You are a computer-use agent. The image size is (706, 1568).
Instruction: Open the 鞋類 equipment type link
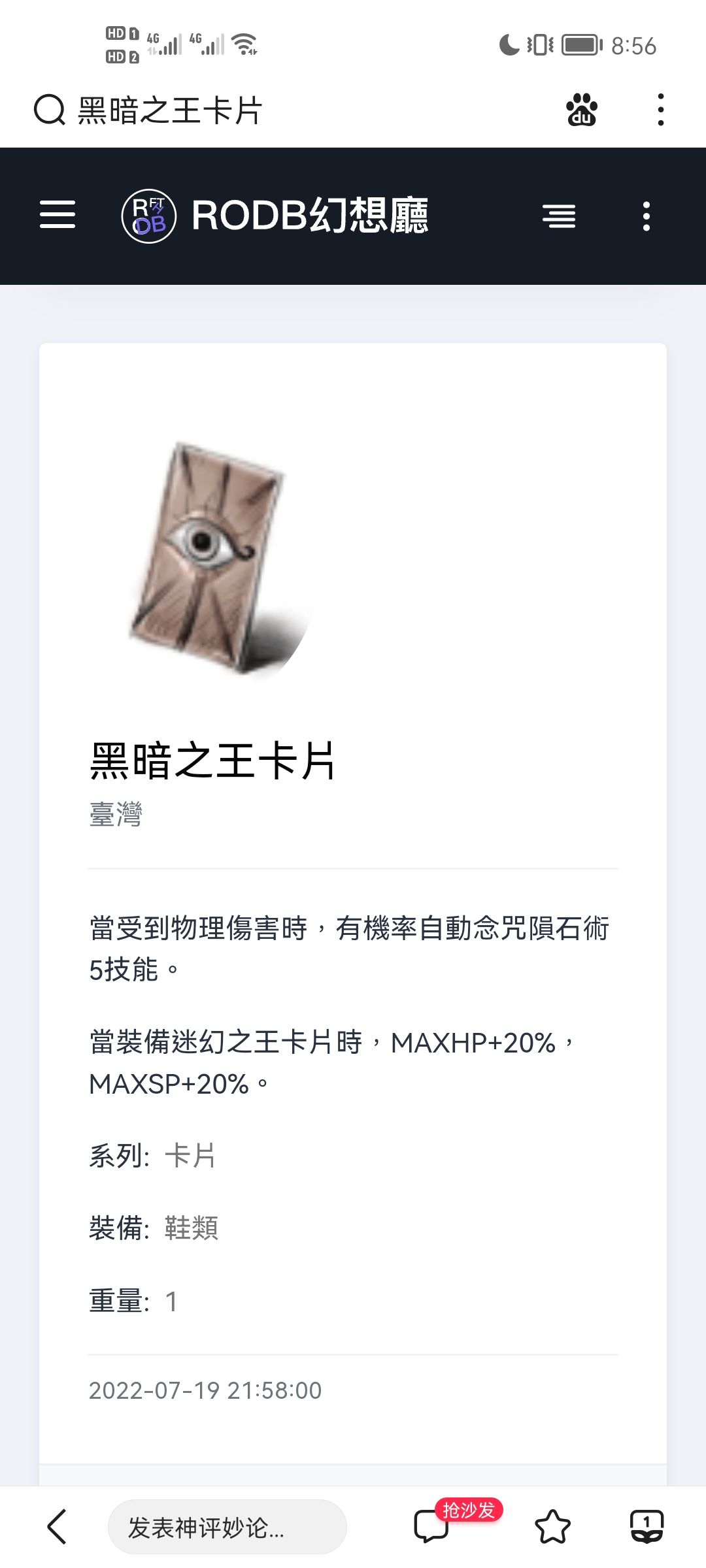click(193, 1228)
